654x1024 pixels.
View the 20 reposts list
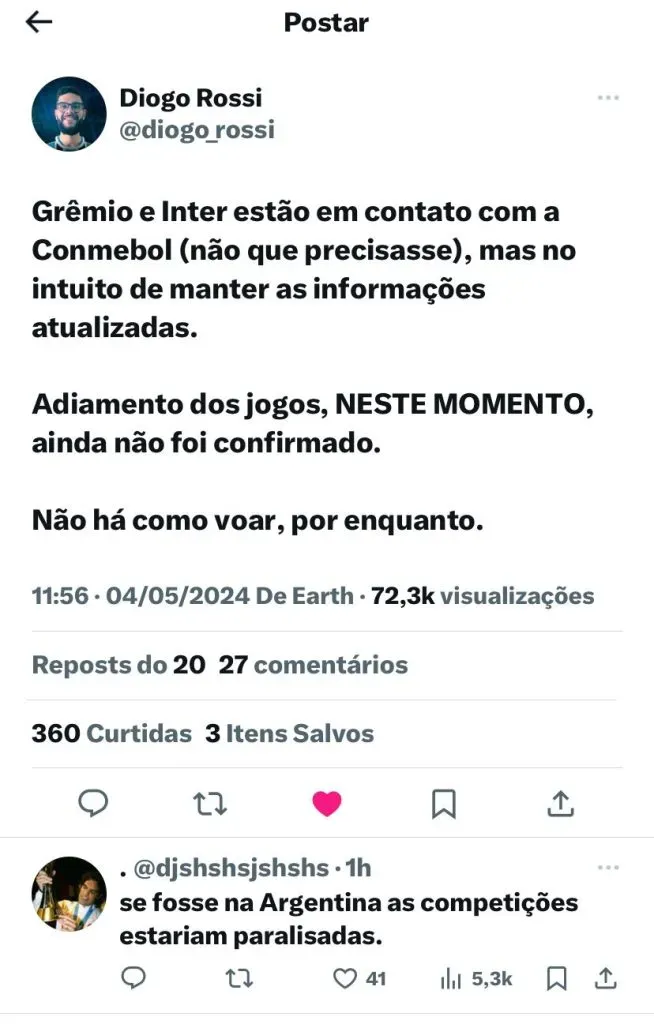point(118,665)
